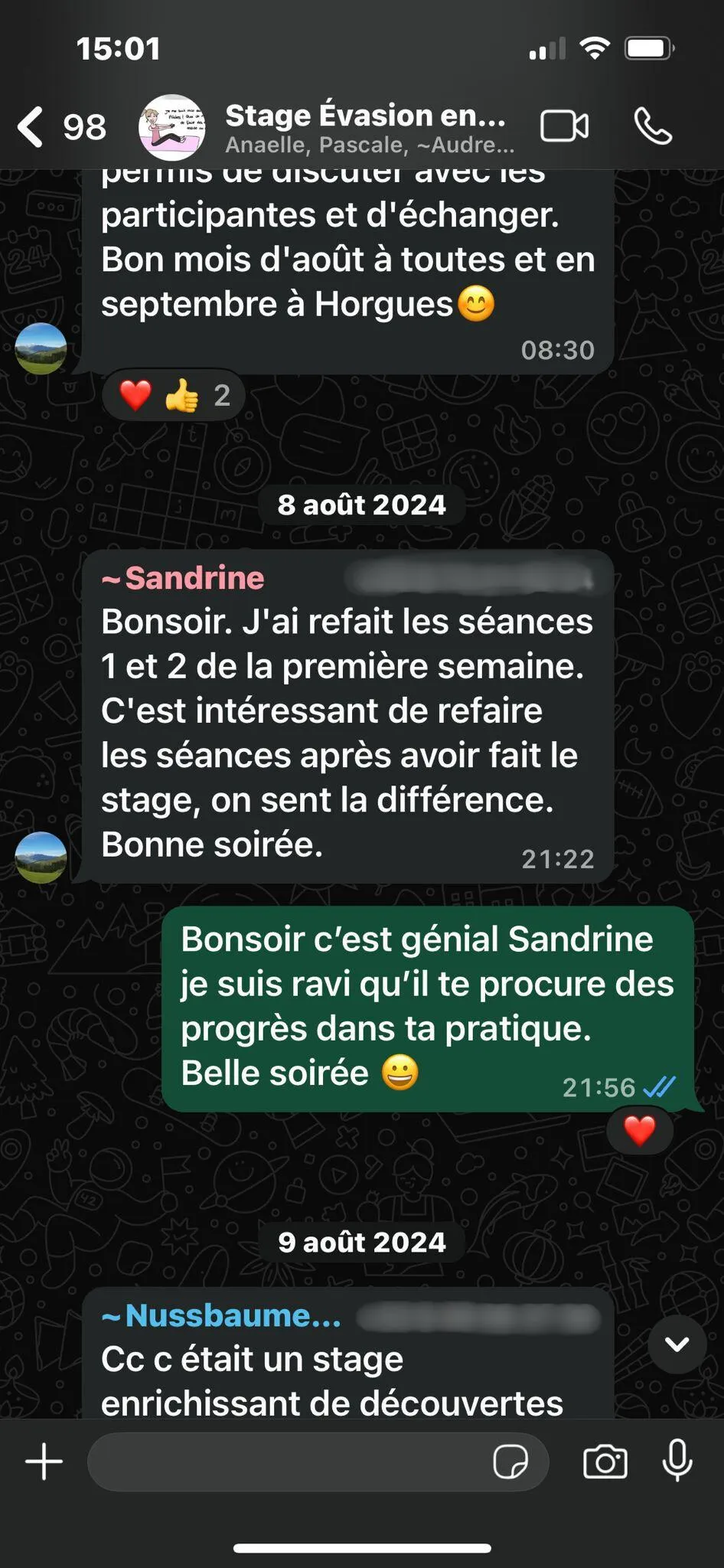Screen dimensions: 724x1568
Task: Open the sticker picker
Action: click(510, 1462)
